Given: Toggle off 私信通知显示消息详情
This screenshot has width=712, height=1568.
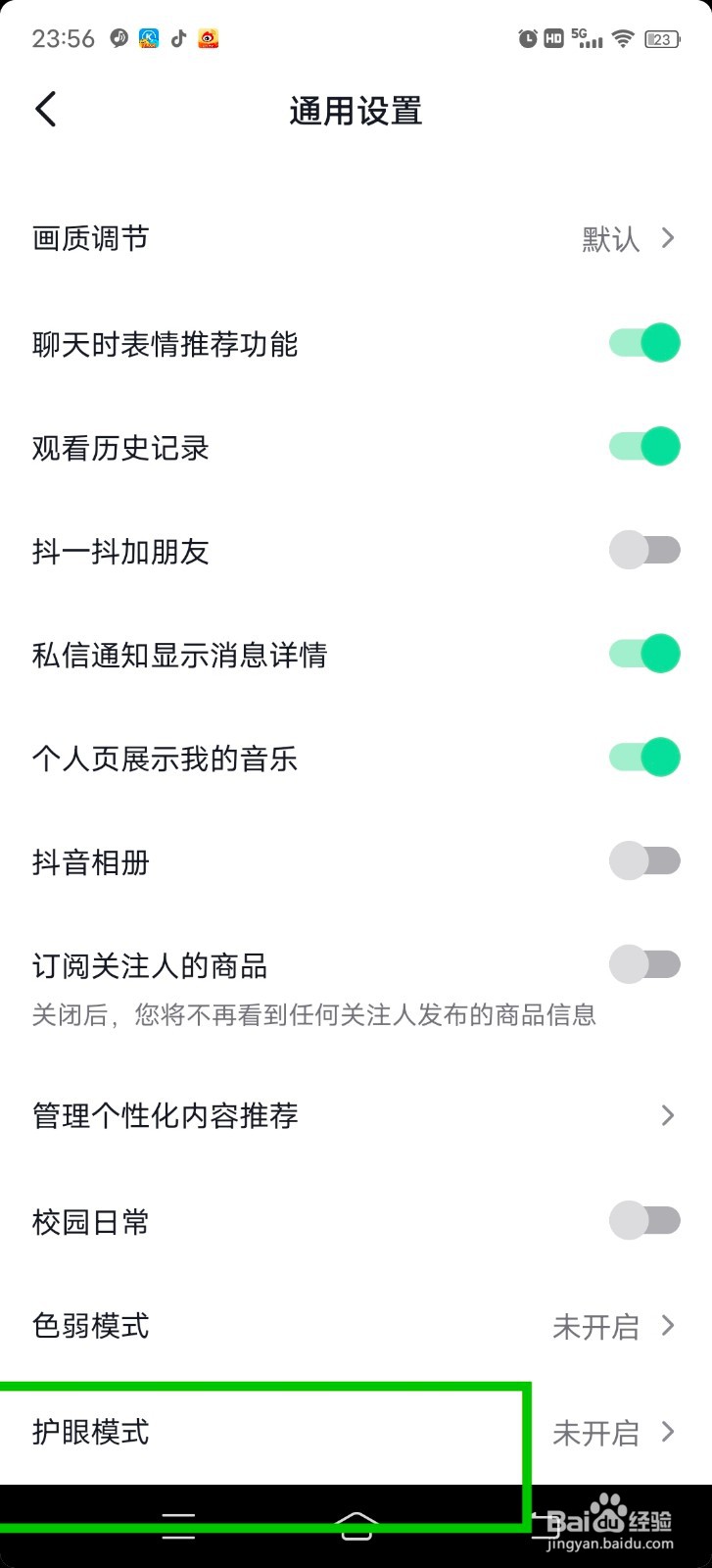Looking at the screenshot, I should pyautogui.click(x=644, y=654).
